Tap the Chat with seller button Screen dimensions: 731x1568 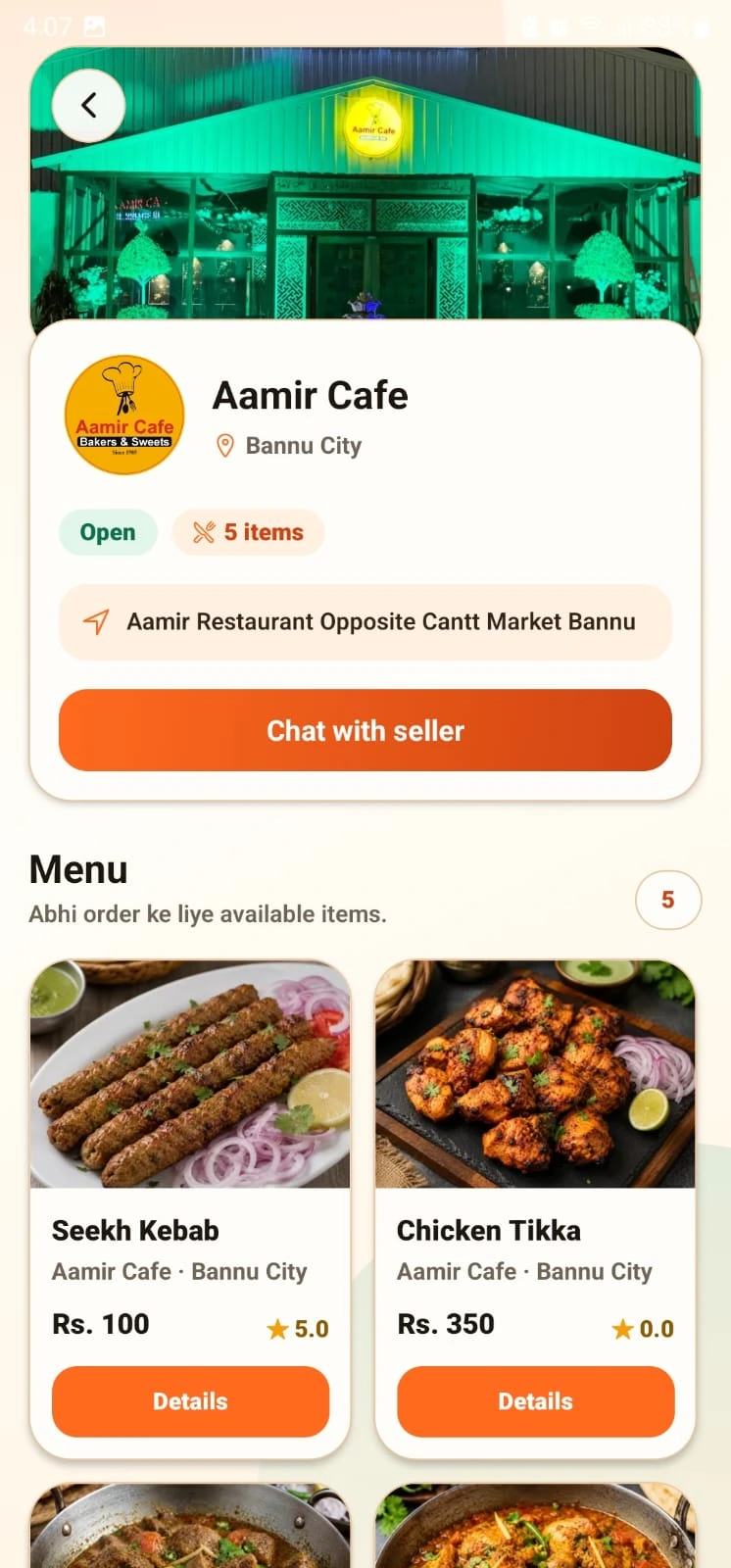click(x=365, y=730)
